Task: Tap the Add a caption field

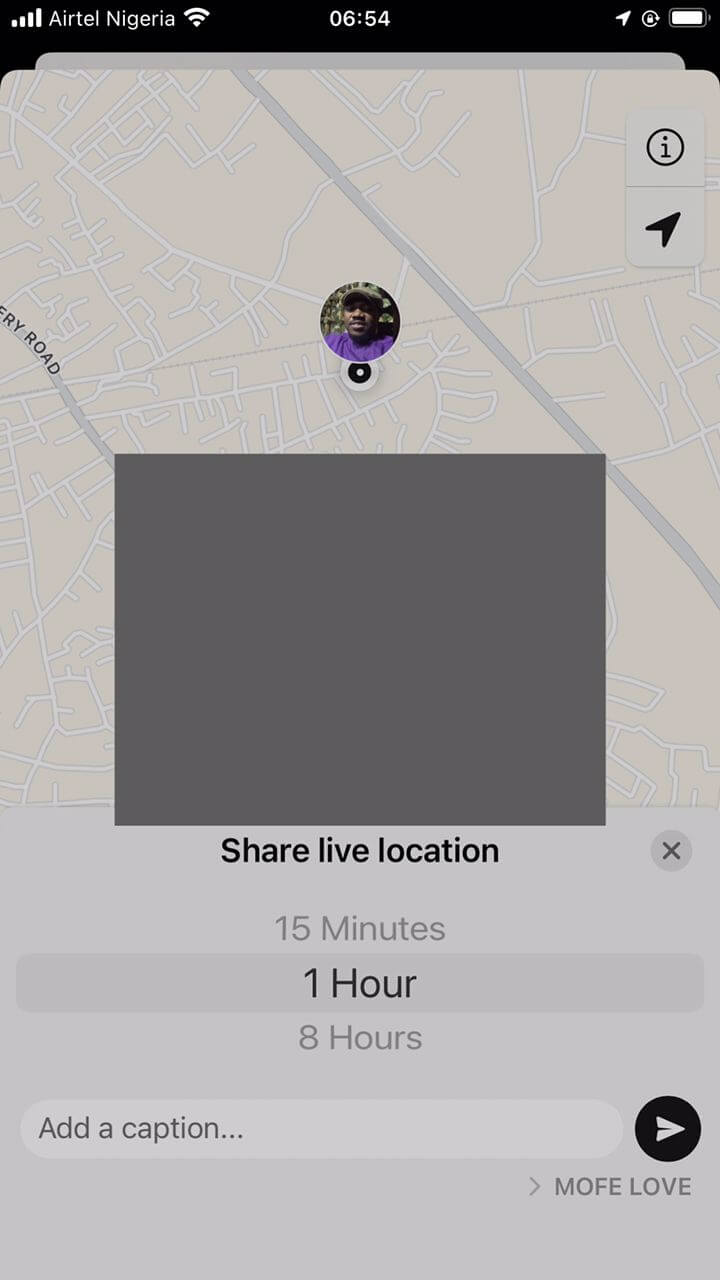Action: click(x=320, y=1129)
